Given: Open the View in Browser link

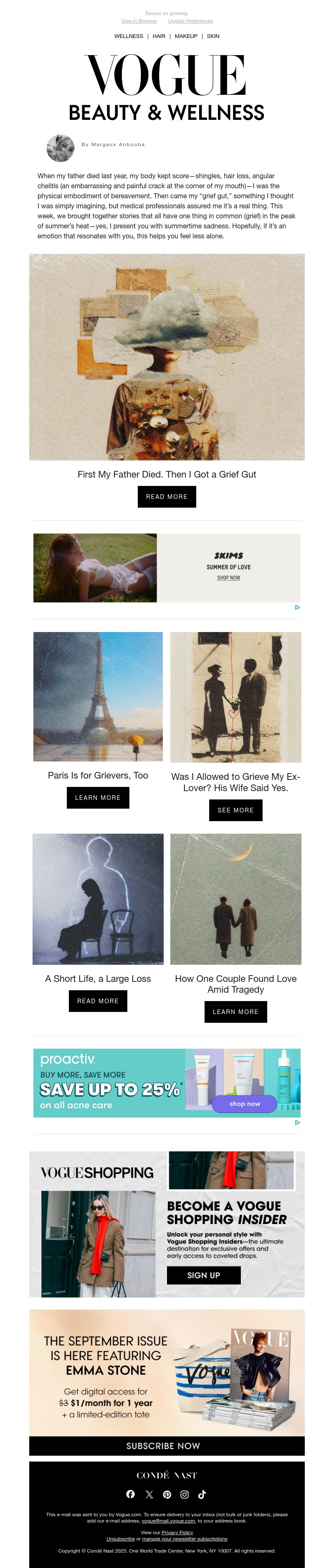Looking at the screenshot, I should (139, 21).
